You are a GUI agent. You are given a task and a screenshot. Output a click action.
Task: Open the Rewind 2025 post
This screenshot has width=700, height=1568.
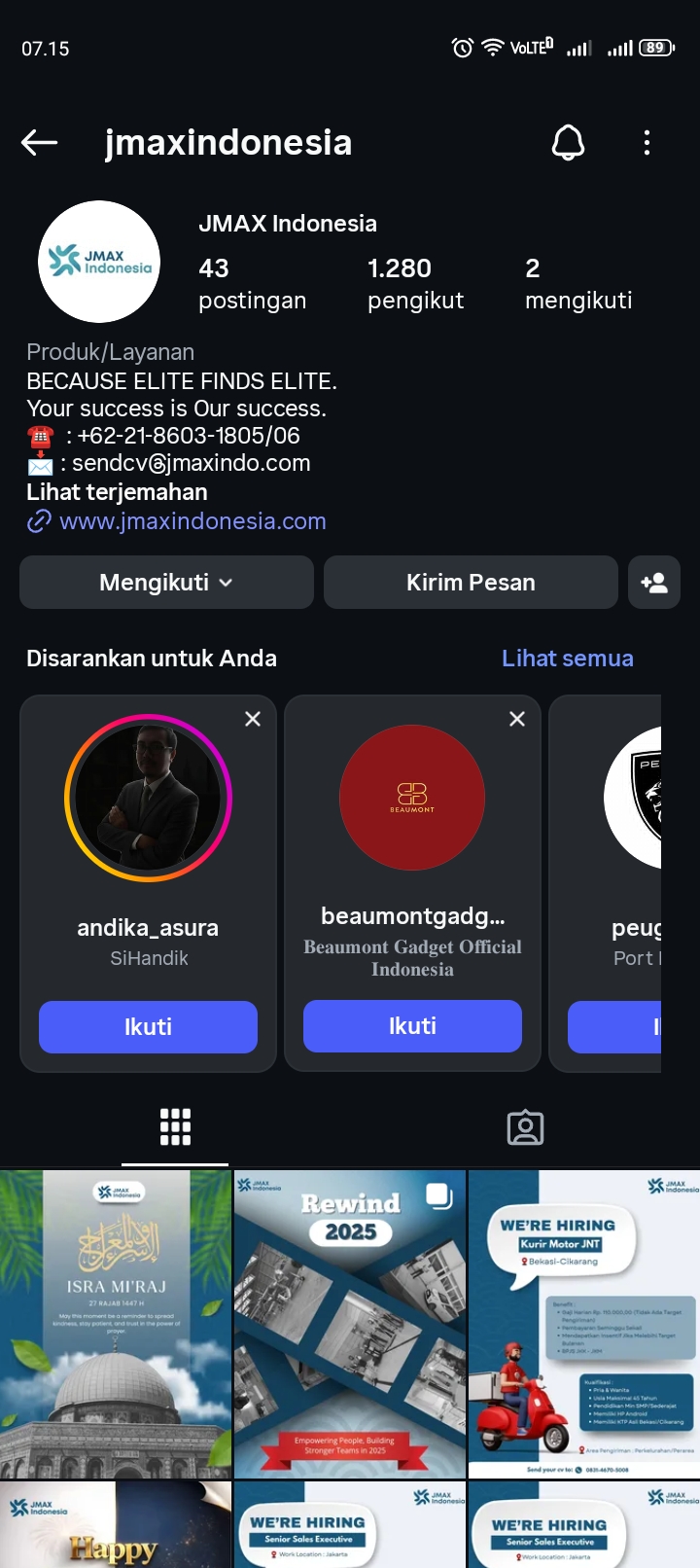click(x=350, y=1324)
